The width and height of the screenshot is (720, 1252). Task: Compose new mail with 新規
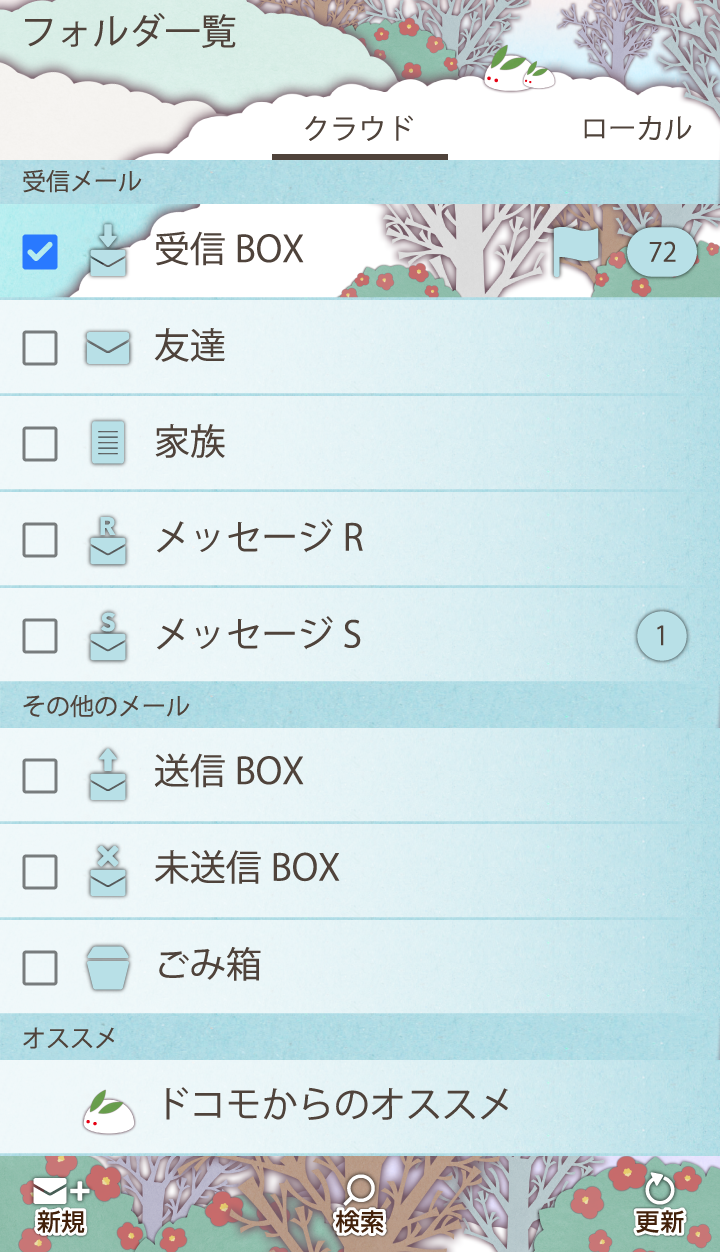61,1205
